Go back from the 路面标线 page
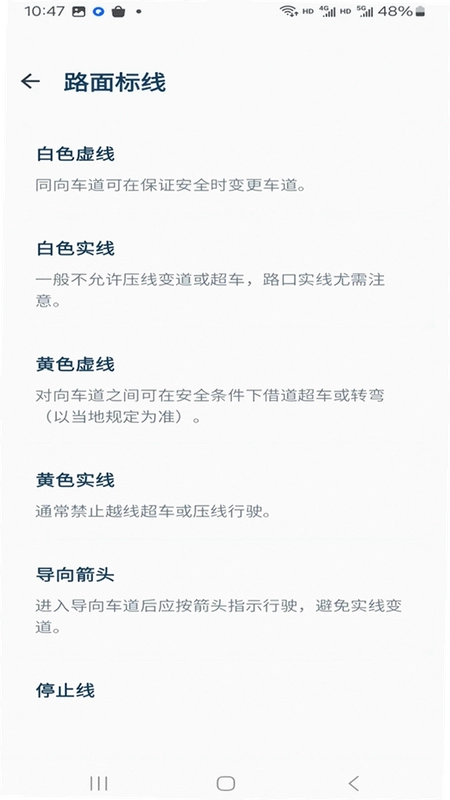The width and height of the screenshot is (450, 800). pyautogui.click(x=30, y=81)
